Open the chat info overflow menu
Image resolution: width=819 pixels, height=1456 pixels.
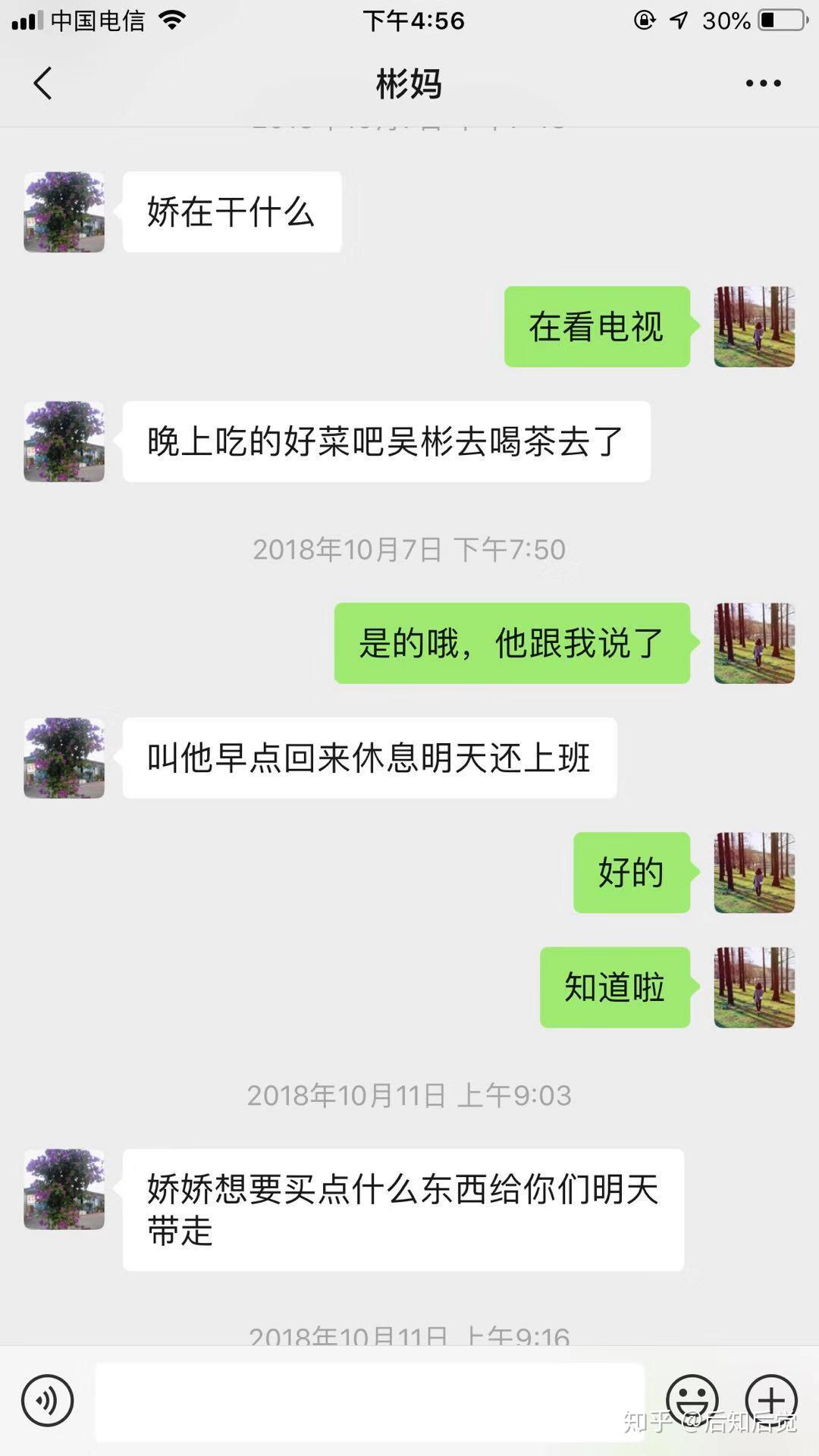(x=763, y=83)
